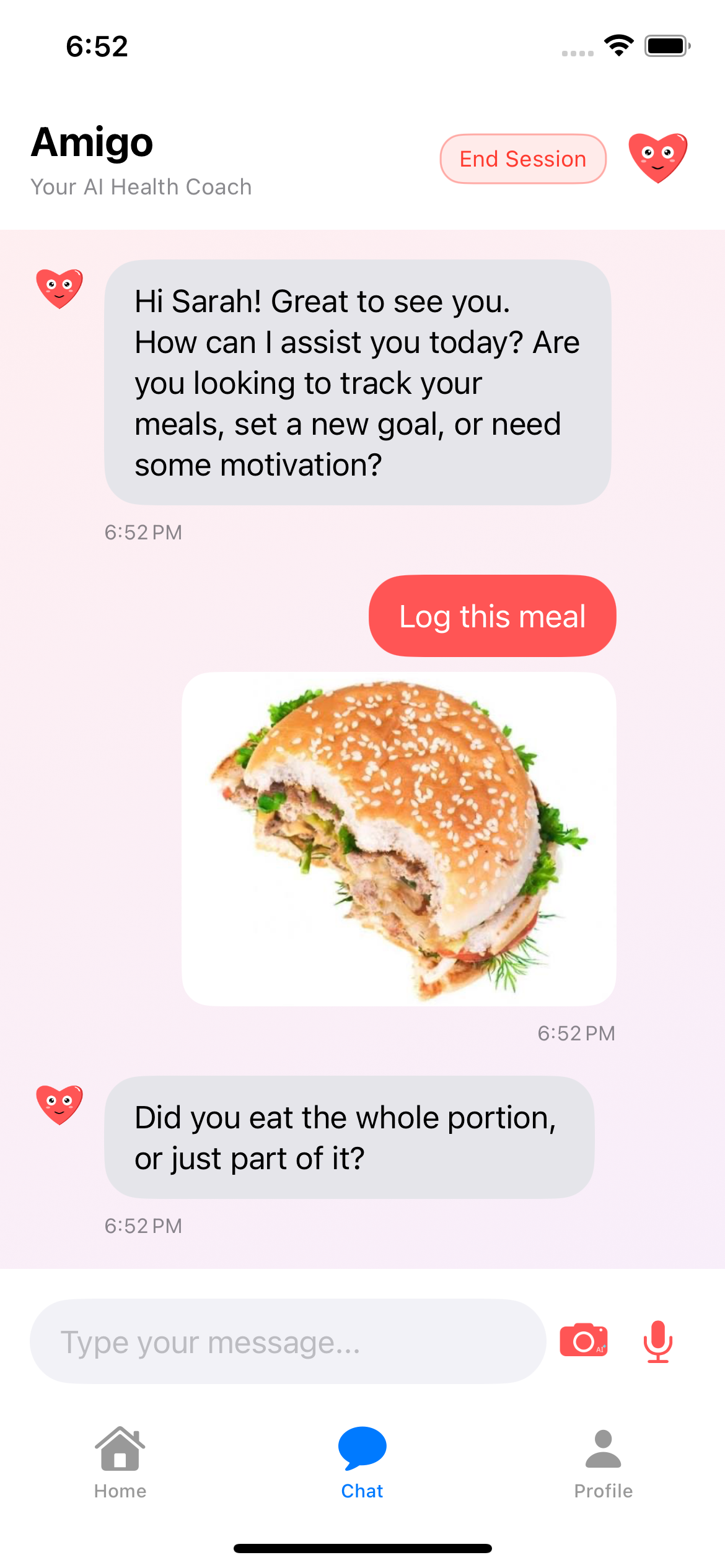Select the microphone for voice input
The width and height of the screenshot is (725, 1568).
(x=656, y=1341)
